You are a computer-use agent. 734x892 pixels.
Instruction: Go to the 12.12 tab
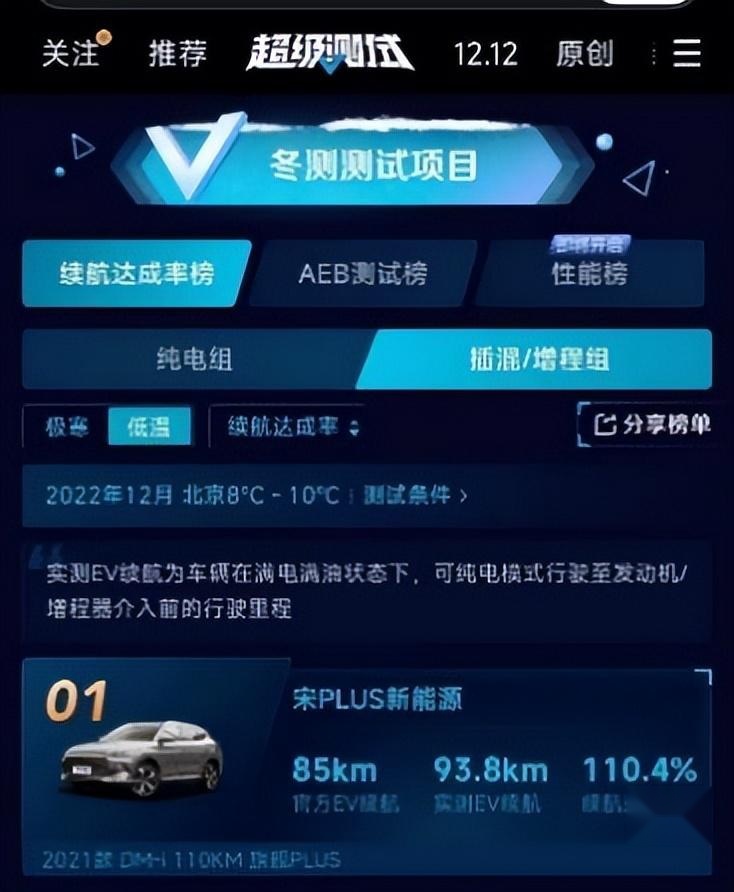pyautogui.click(x=485, y=53)
